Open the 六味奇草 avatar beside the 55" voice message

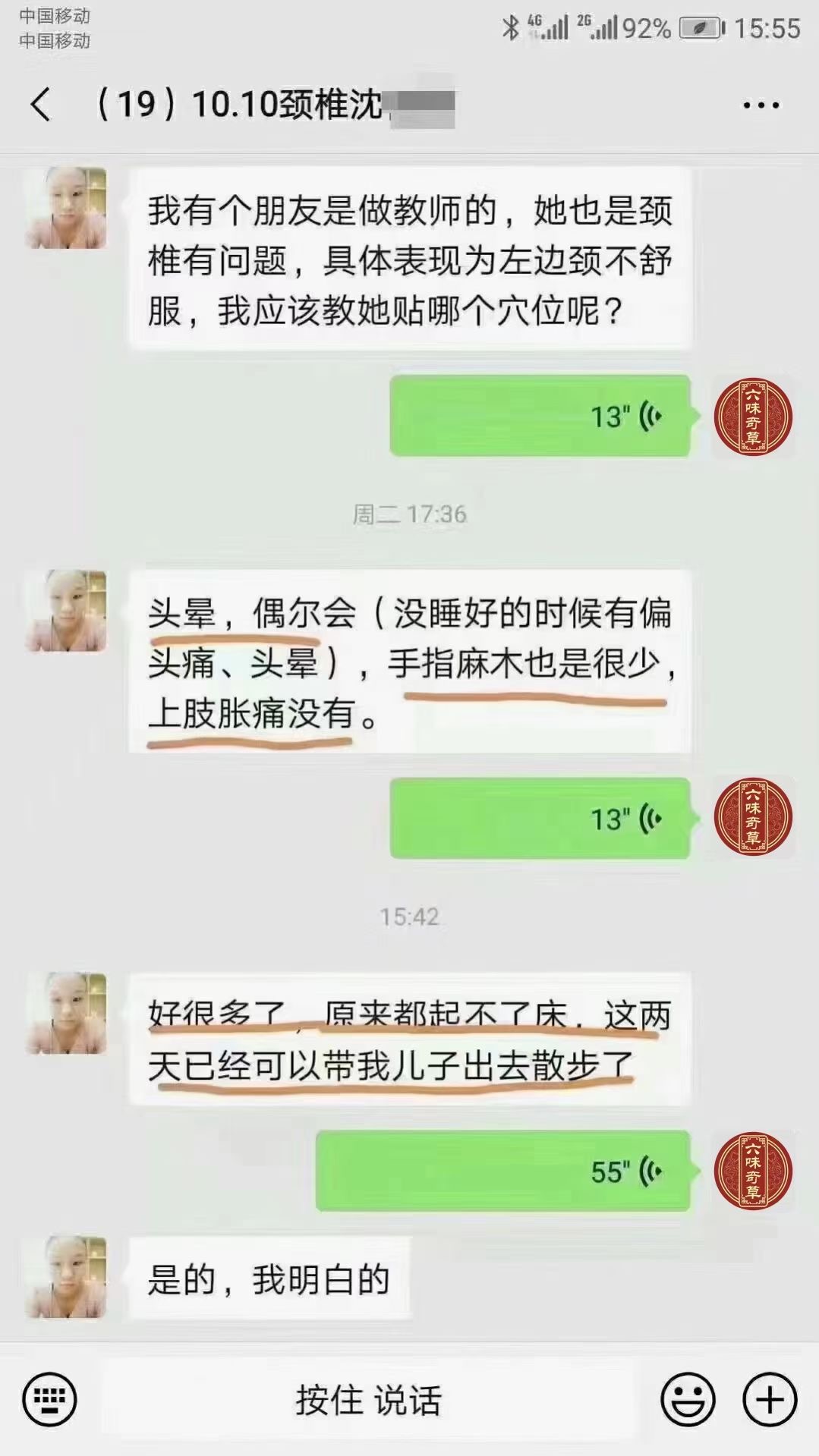(x=753, y=1171)
